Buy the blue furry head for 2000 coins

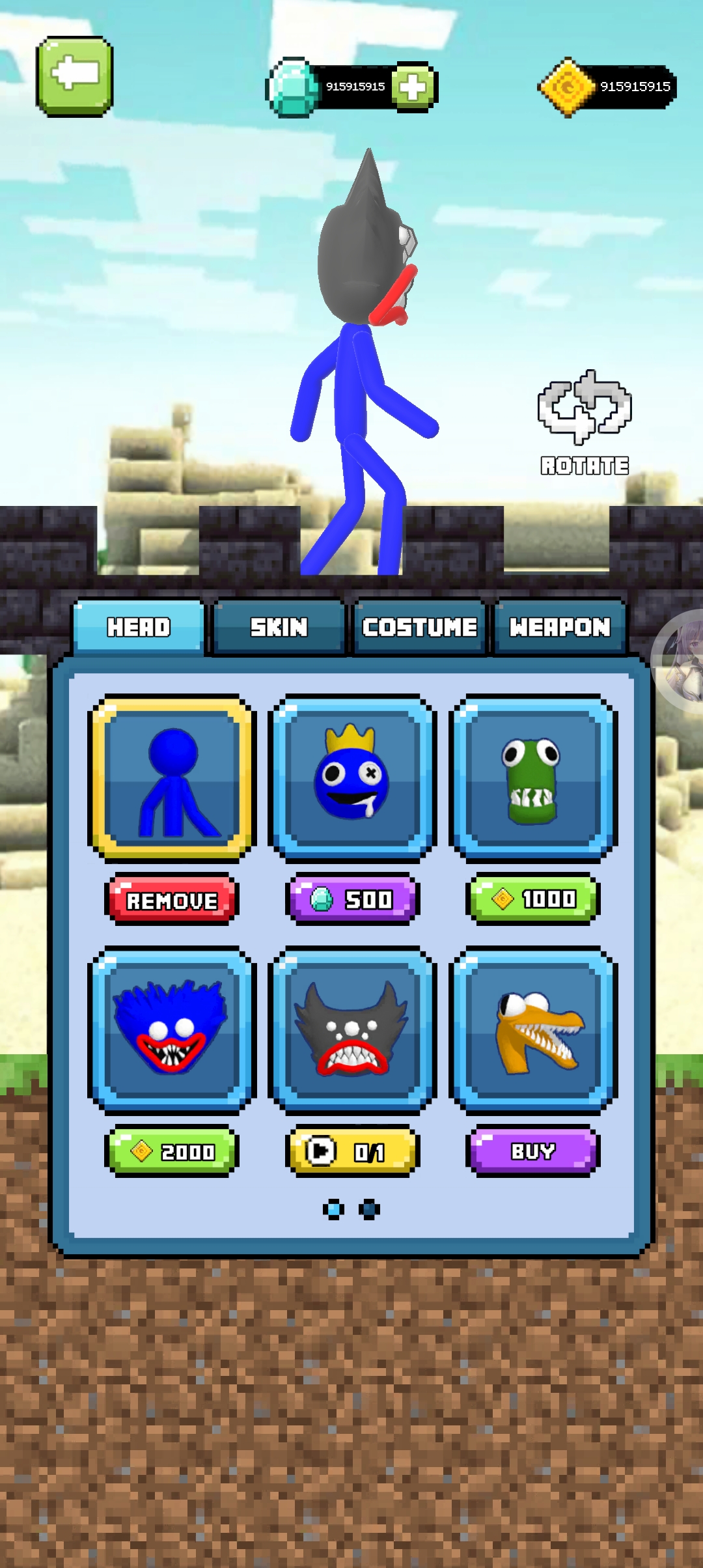click(172, 1151)
